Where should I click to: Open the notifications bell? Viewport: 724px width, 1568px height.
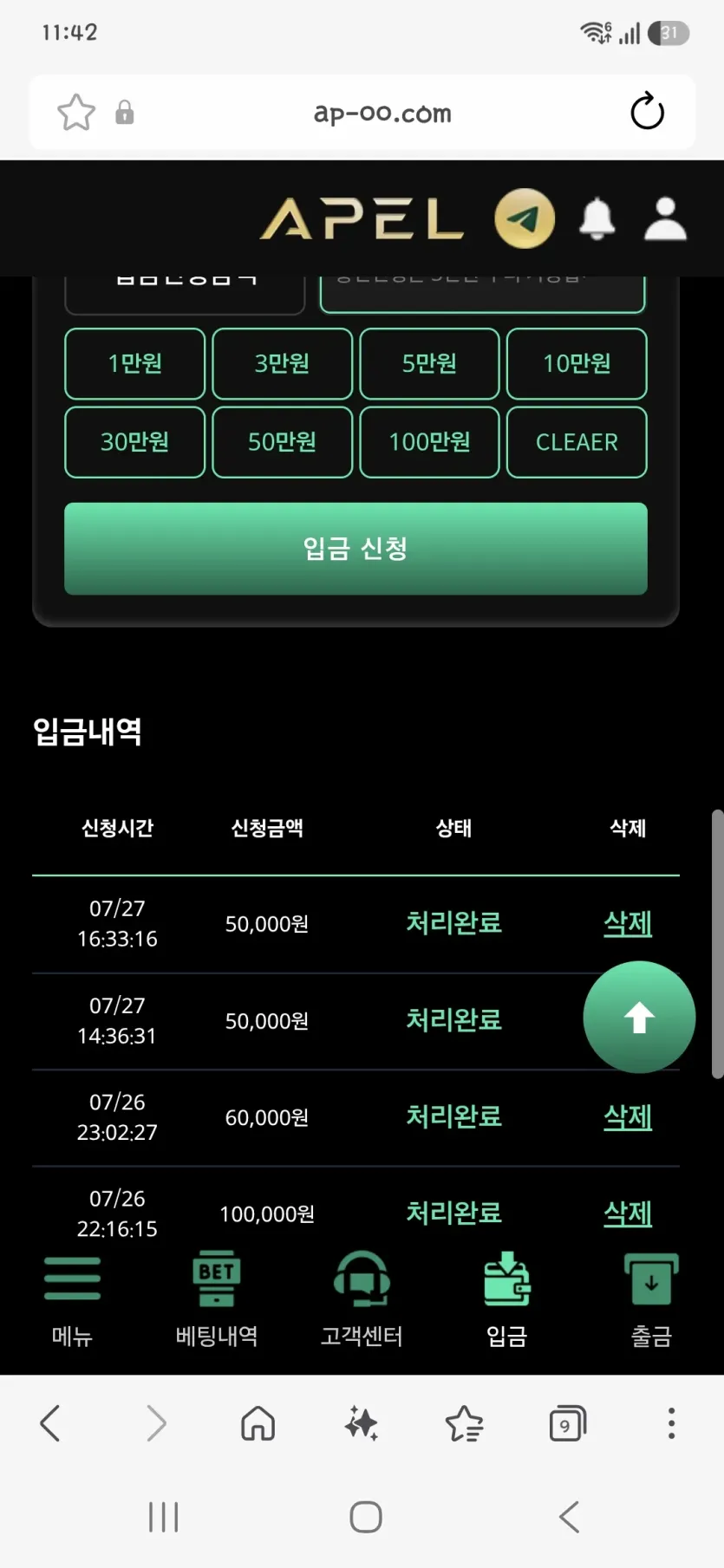(x=597, y=218)
